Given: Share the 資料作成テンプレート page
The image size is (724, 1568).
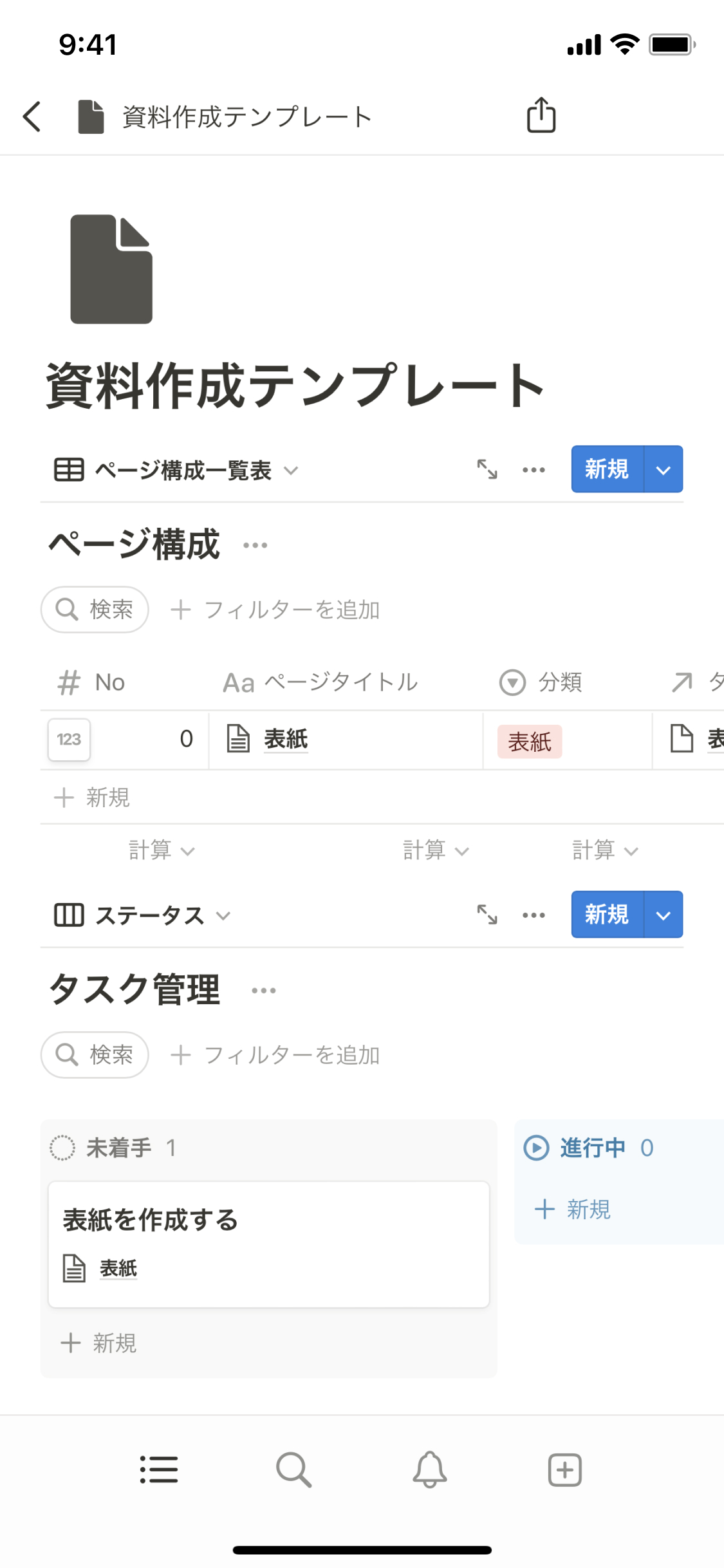Looking at the screenshot, I should (x=541, y=115).
